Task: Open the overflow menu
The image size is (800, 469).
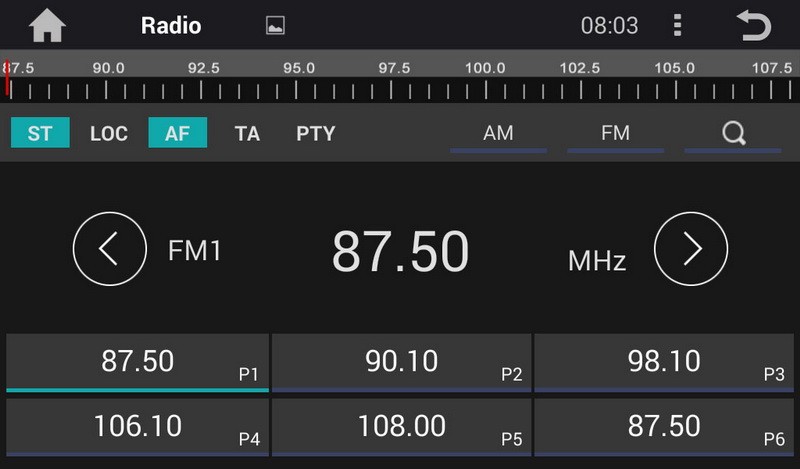Action: click(677, 26)
